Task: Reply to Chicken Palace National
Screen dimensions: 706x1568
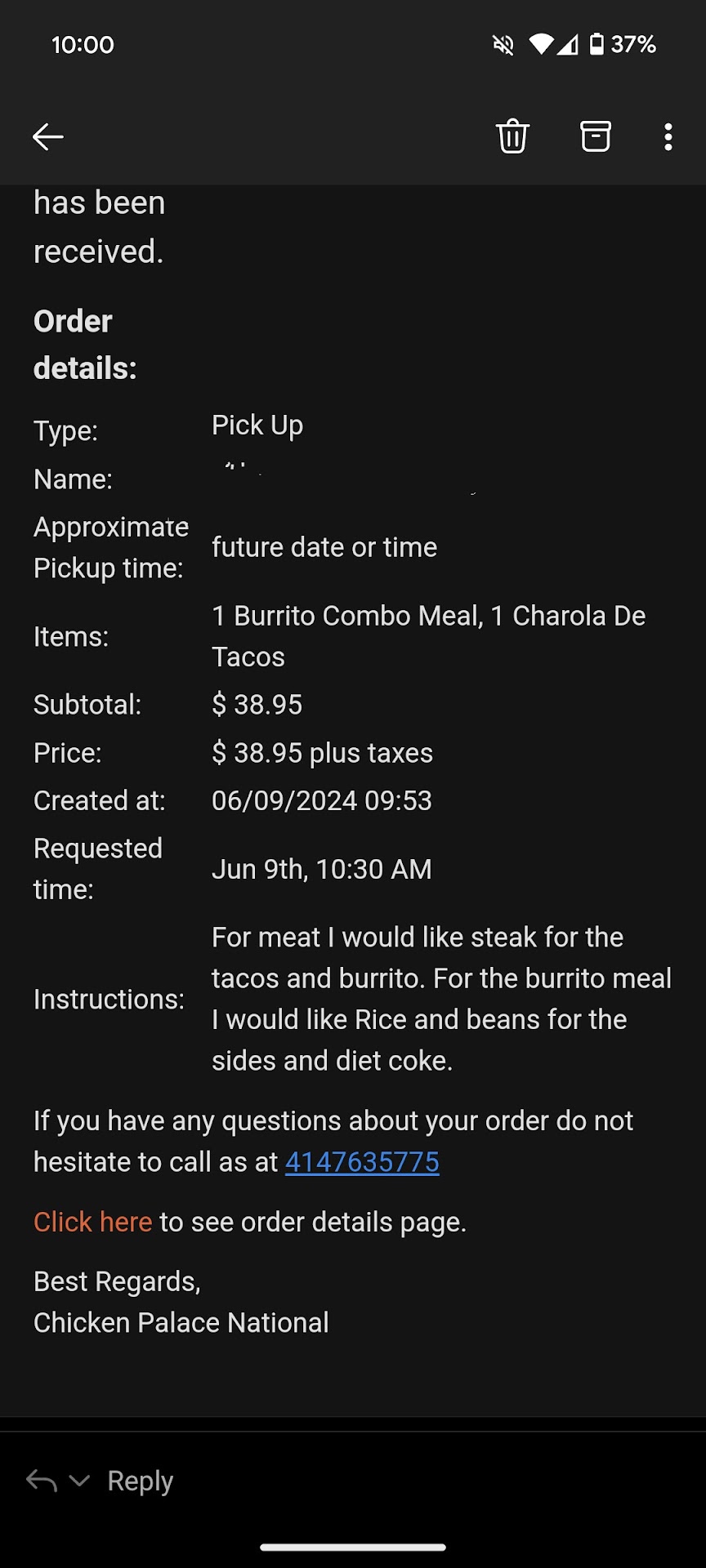Action: click(140, 1481)
